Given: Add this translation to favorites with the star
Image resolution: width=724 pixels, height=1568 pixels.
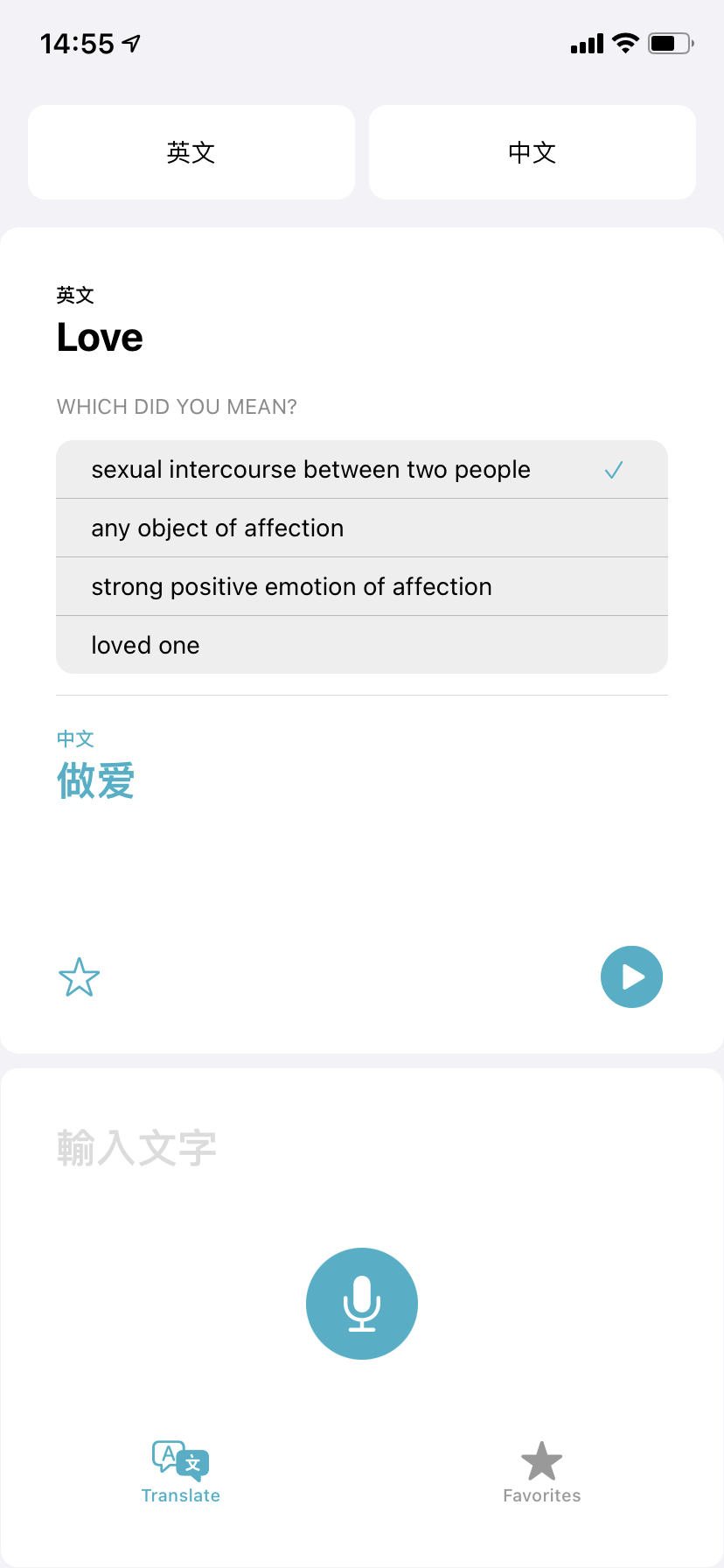Looking at the screenshot, I should click(x=79, y=977).
